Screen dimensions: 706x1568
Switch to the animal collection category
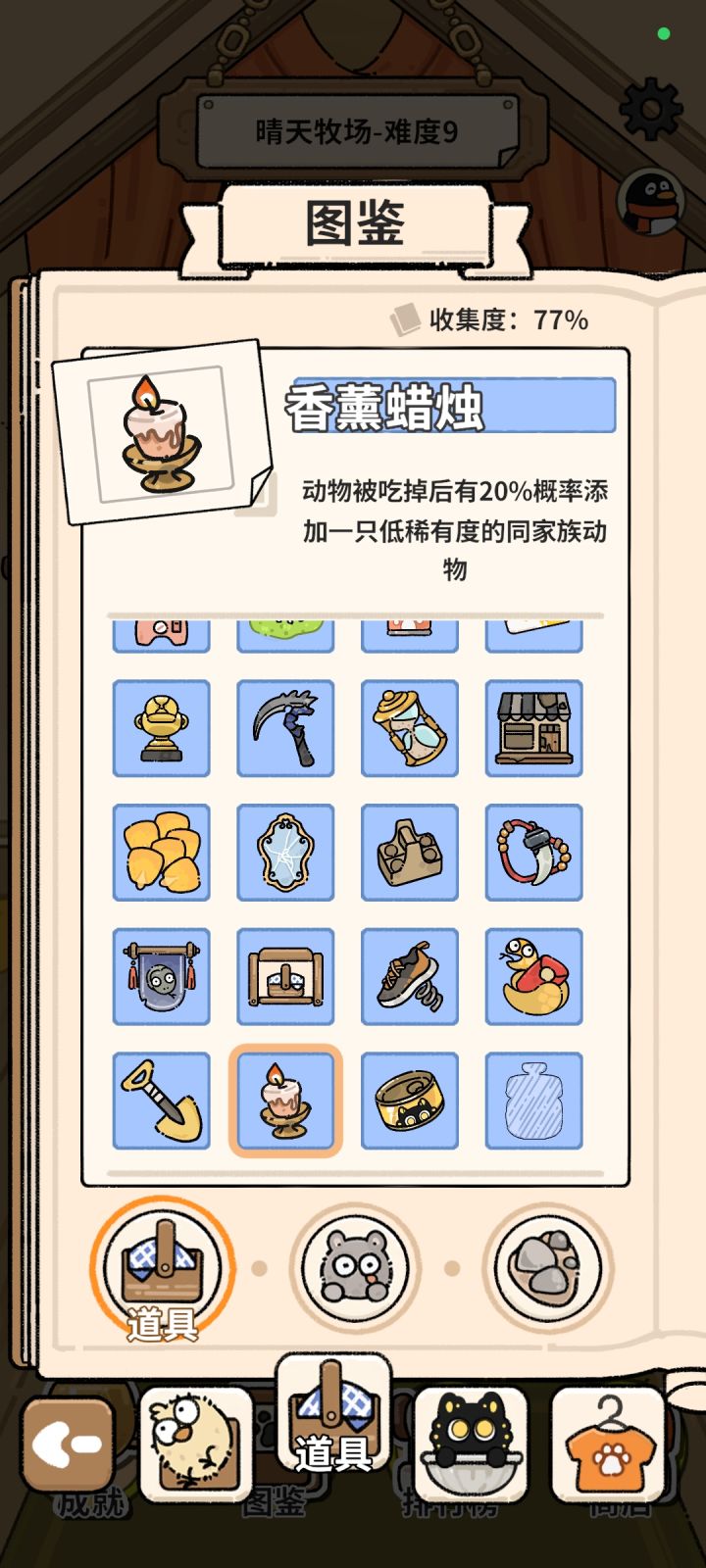click(353, 1267)
